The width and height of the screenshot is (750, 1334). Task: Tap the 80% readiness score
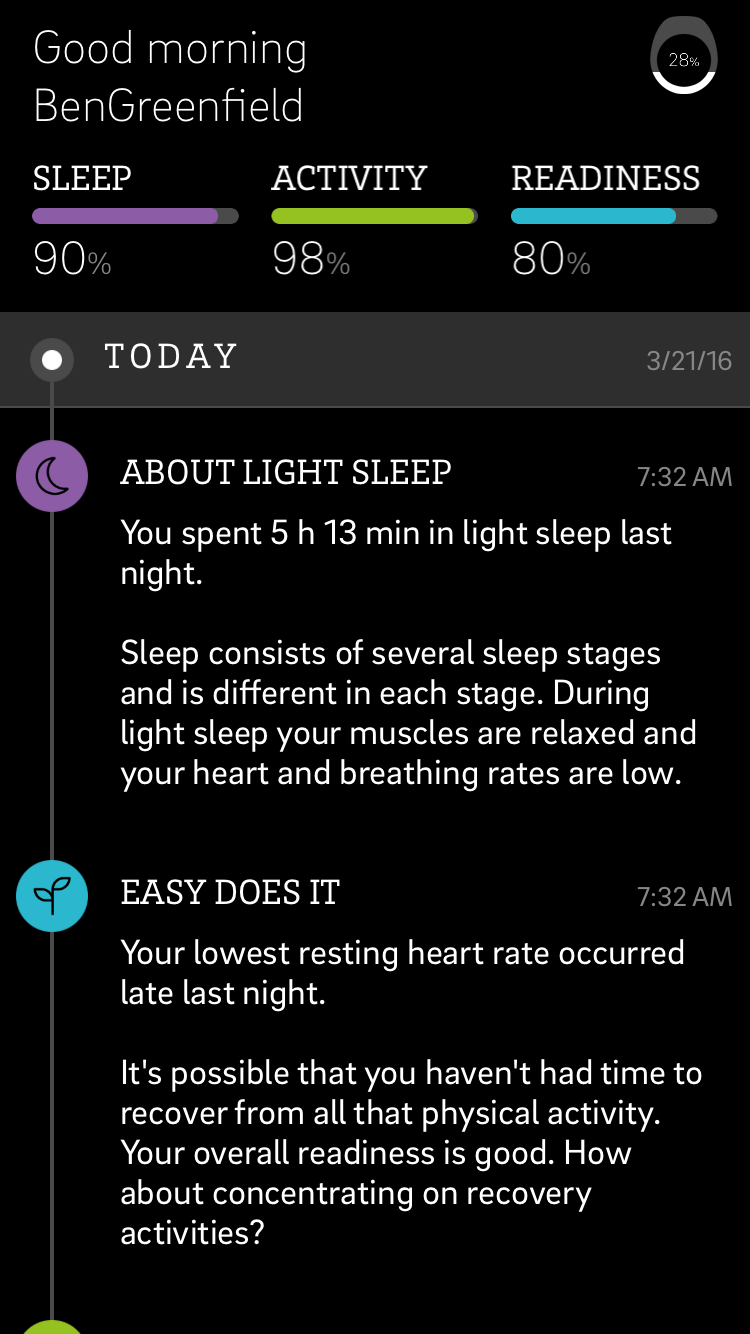(550, 261)
